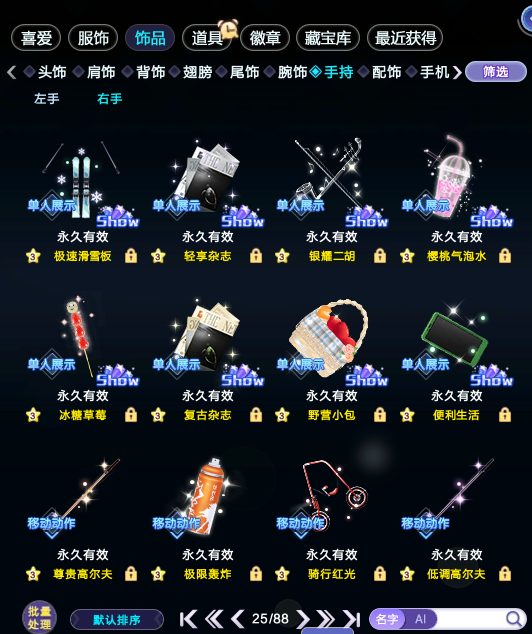The image size is (532, 634).
Task: Switch to 左手 items
Action: tap(46, 98)
